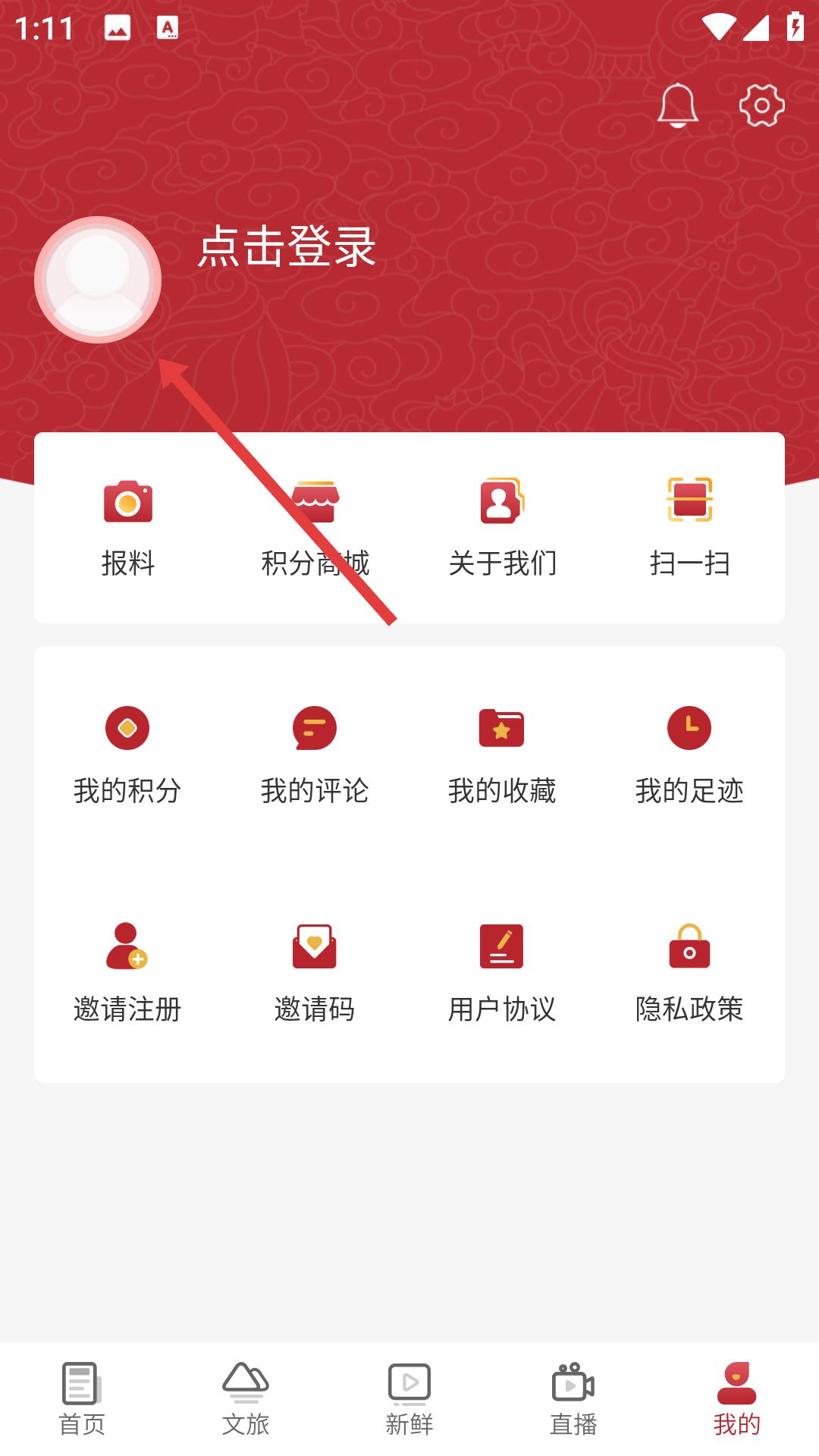Open 积分商城 points mall
The height and width of the screenshot is (1456, 819).
(x=315, y=527)
